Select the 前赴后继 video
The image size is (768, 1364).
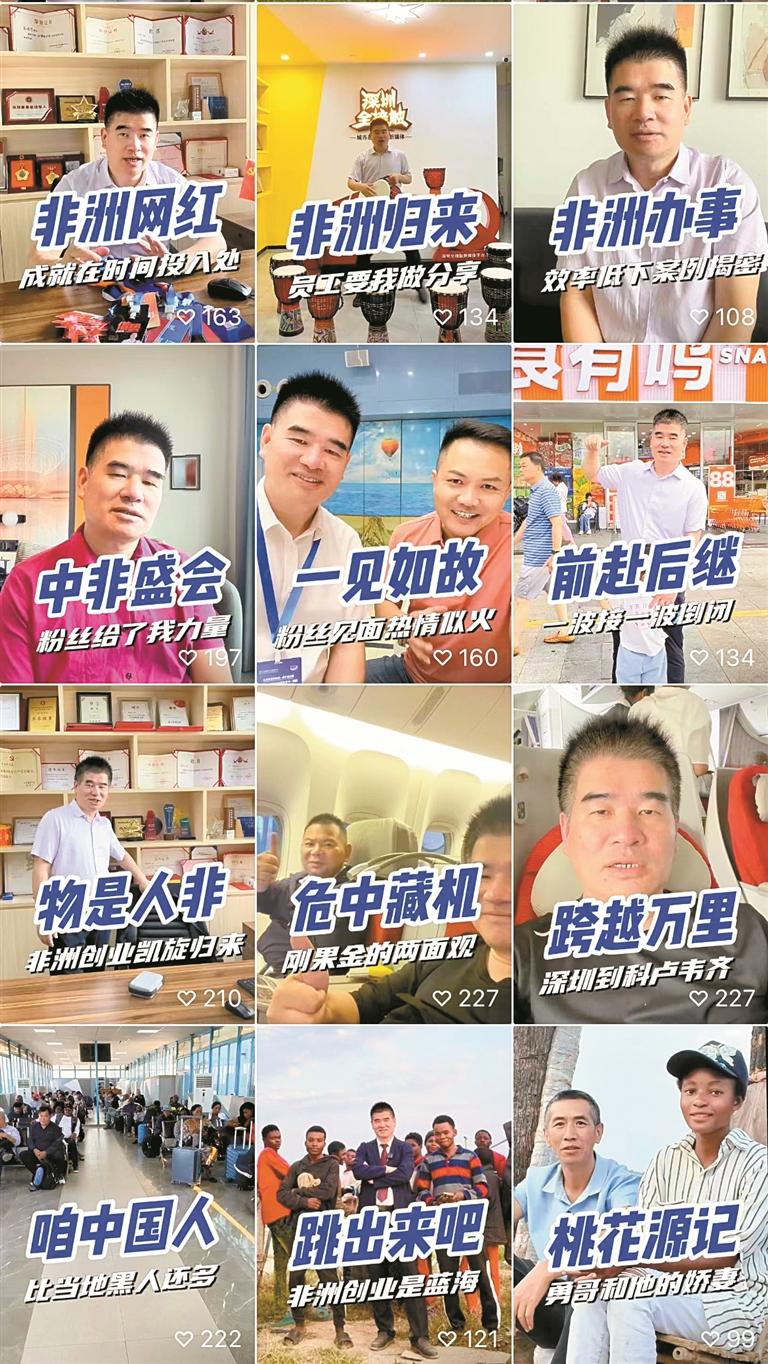pos(641,514)
